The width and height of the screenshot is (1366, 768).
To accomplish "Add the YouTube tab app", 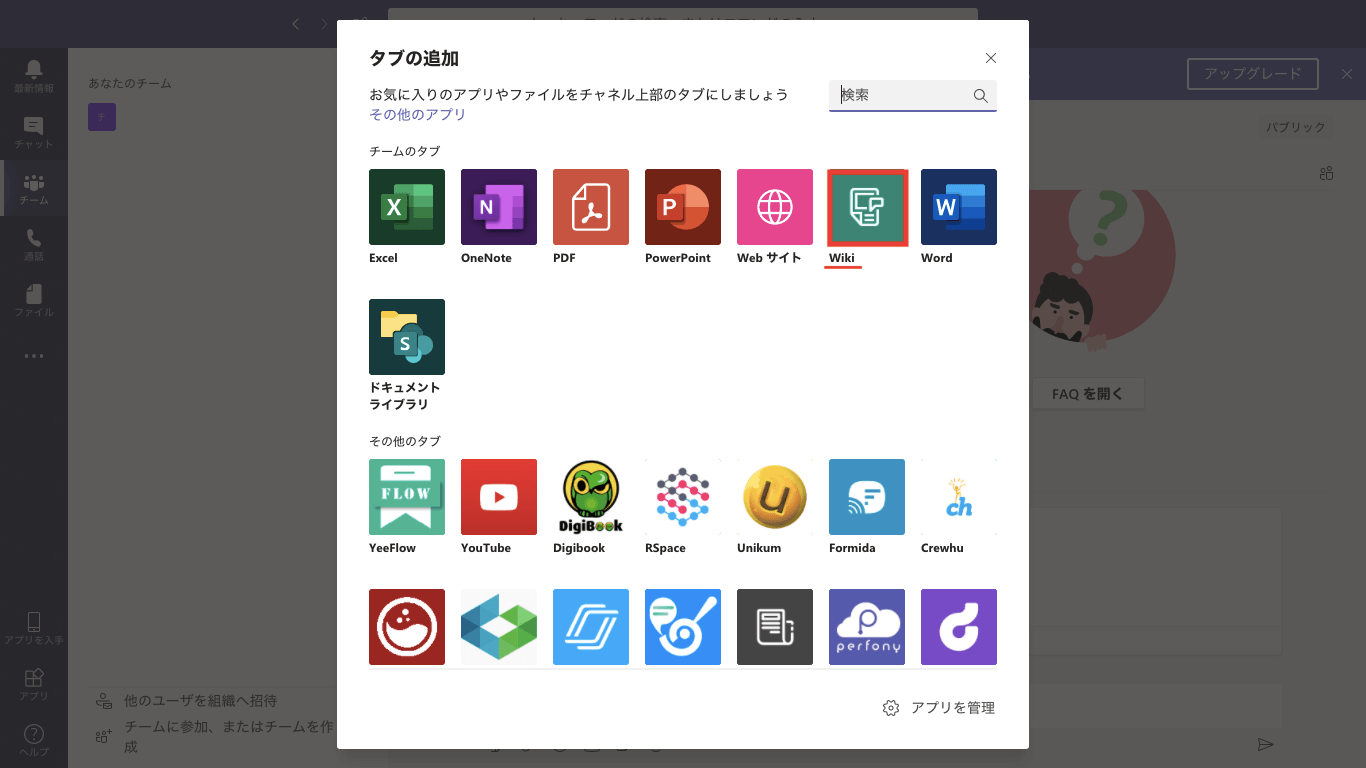I will tap(499, 497).
